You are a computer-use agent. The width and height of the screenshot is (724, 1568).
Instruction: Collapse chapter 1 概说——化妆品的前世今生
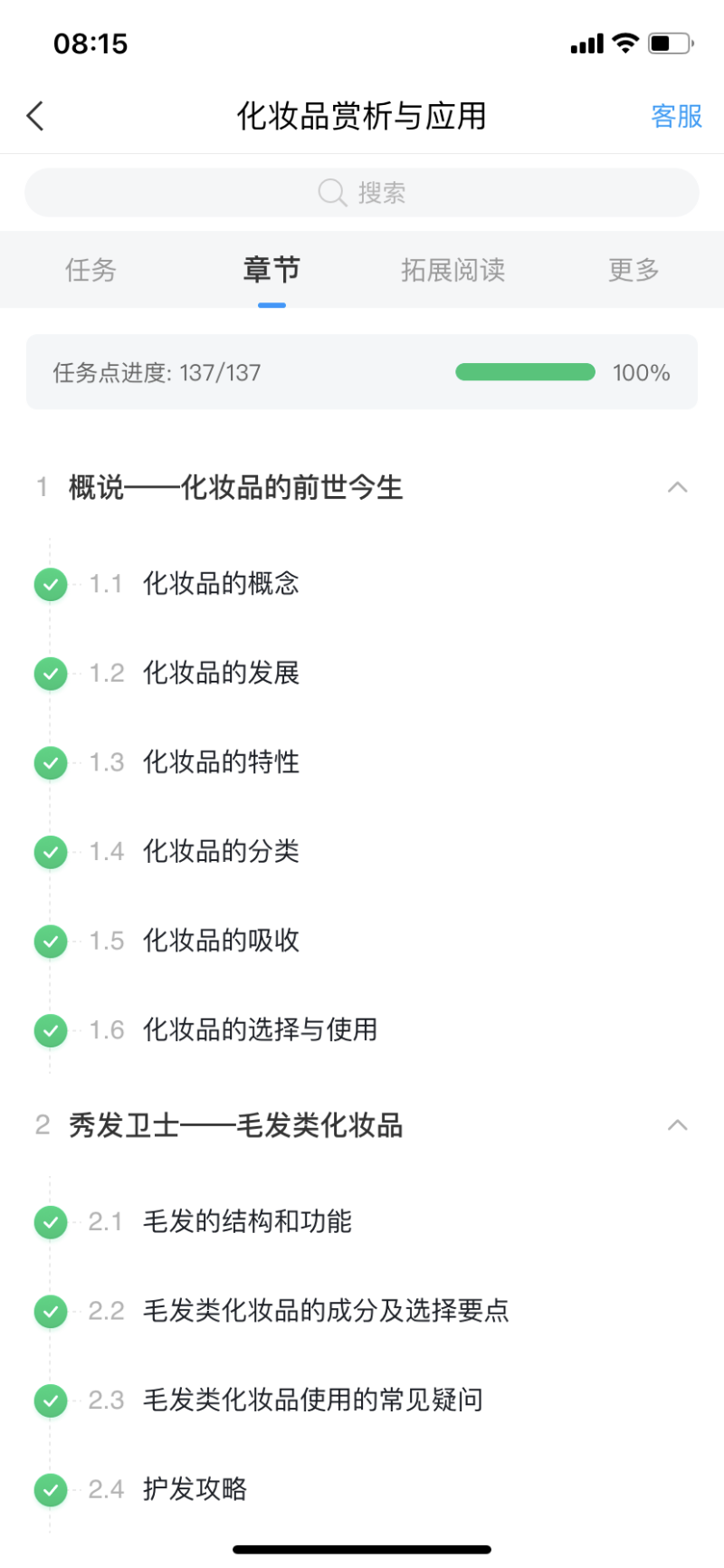pos(677,488)
